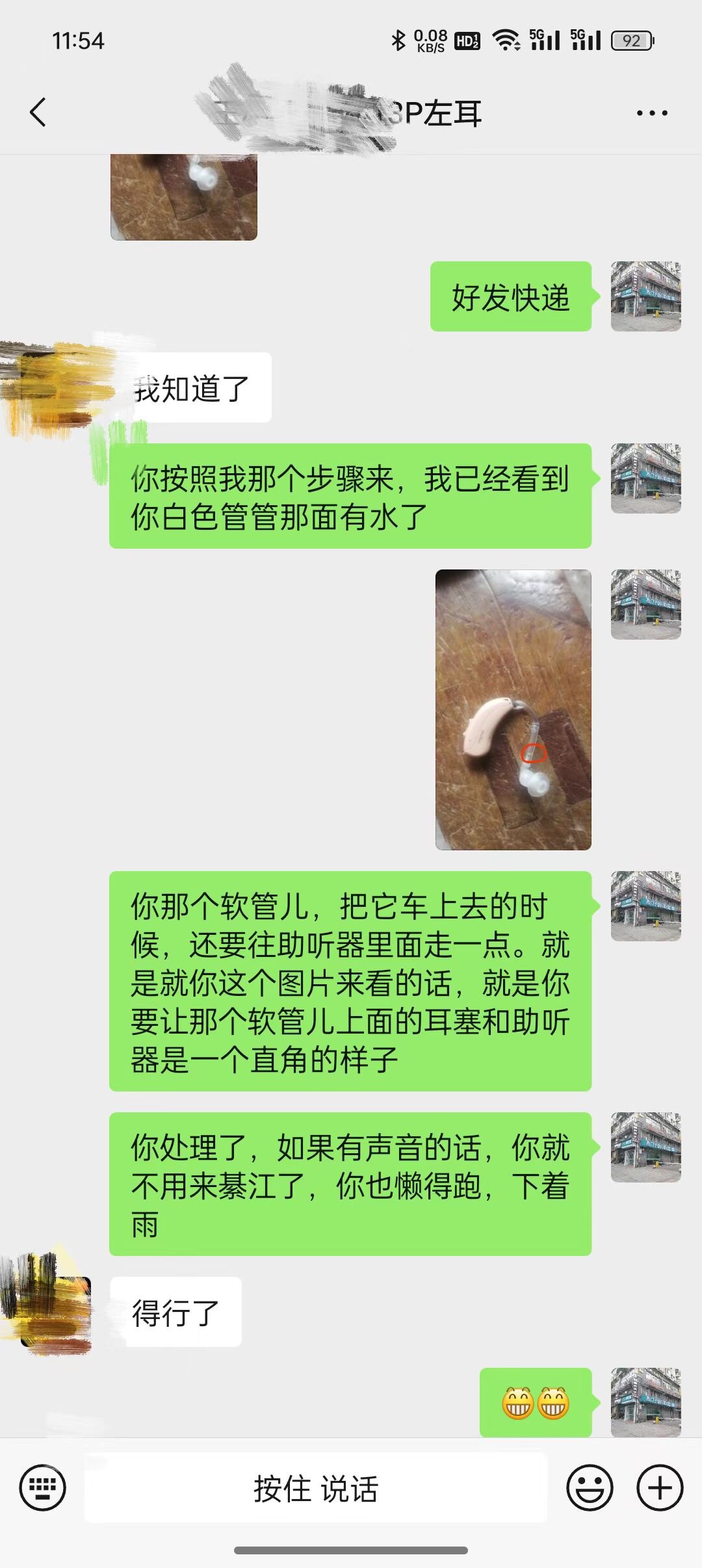Switch to keyboard text input

(43, 1487)
